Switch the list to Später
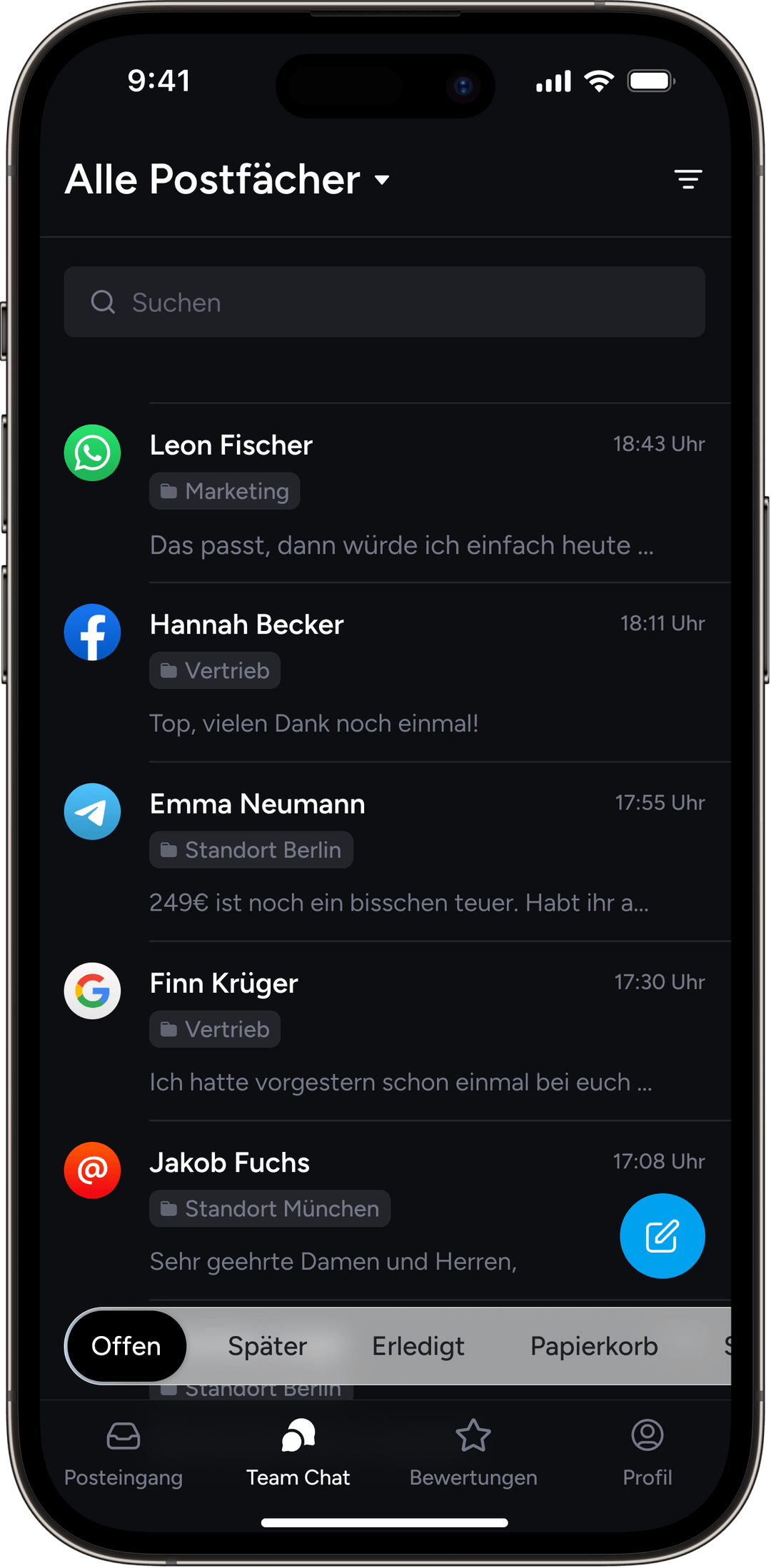 click(x=266, y=1345)
